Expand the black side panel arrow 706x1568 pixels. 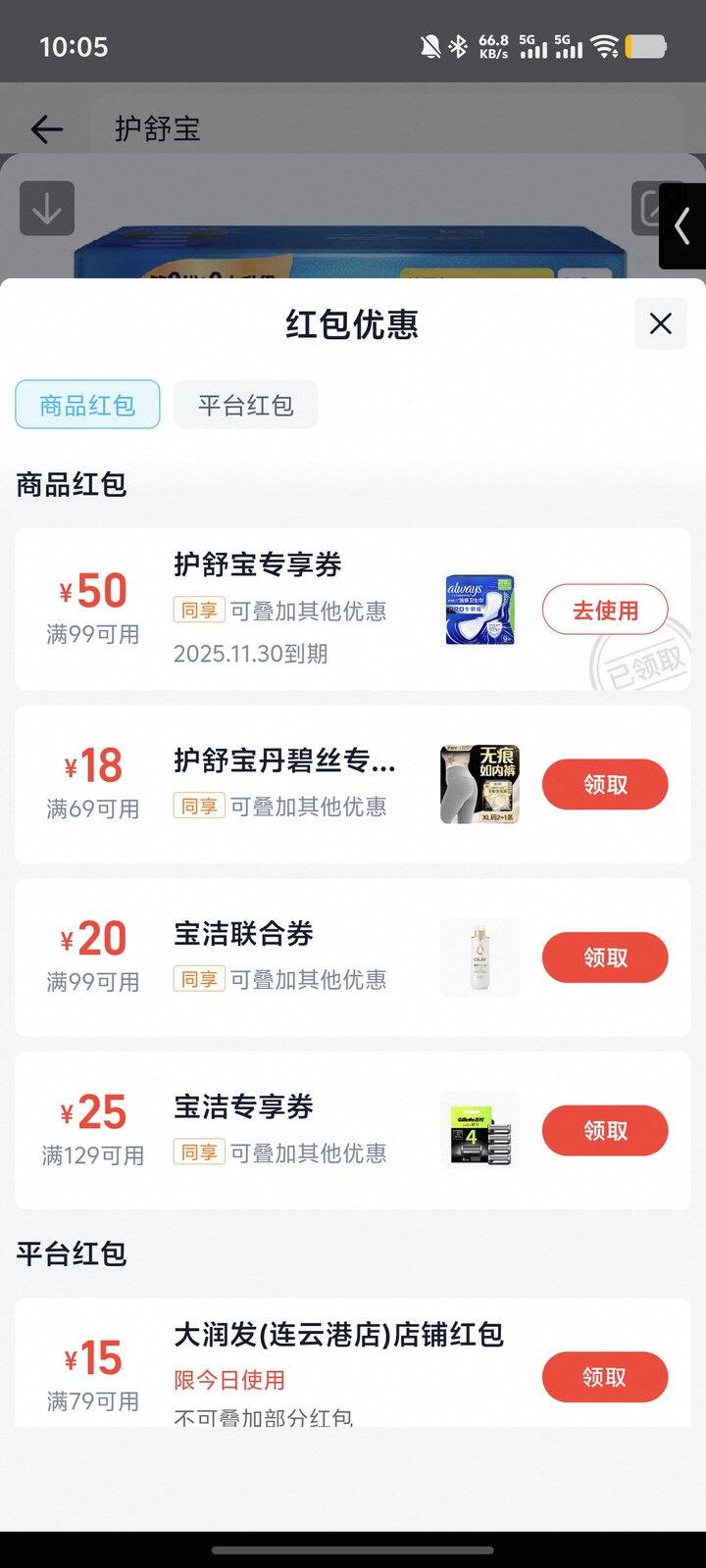click(x=682, y=226)
